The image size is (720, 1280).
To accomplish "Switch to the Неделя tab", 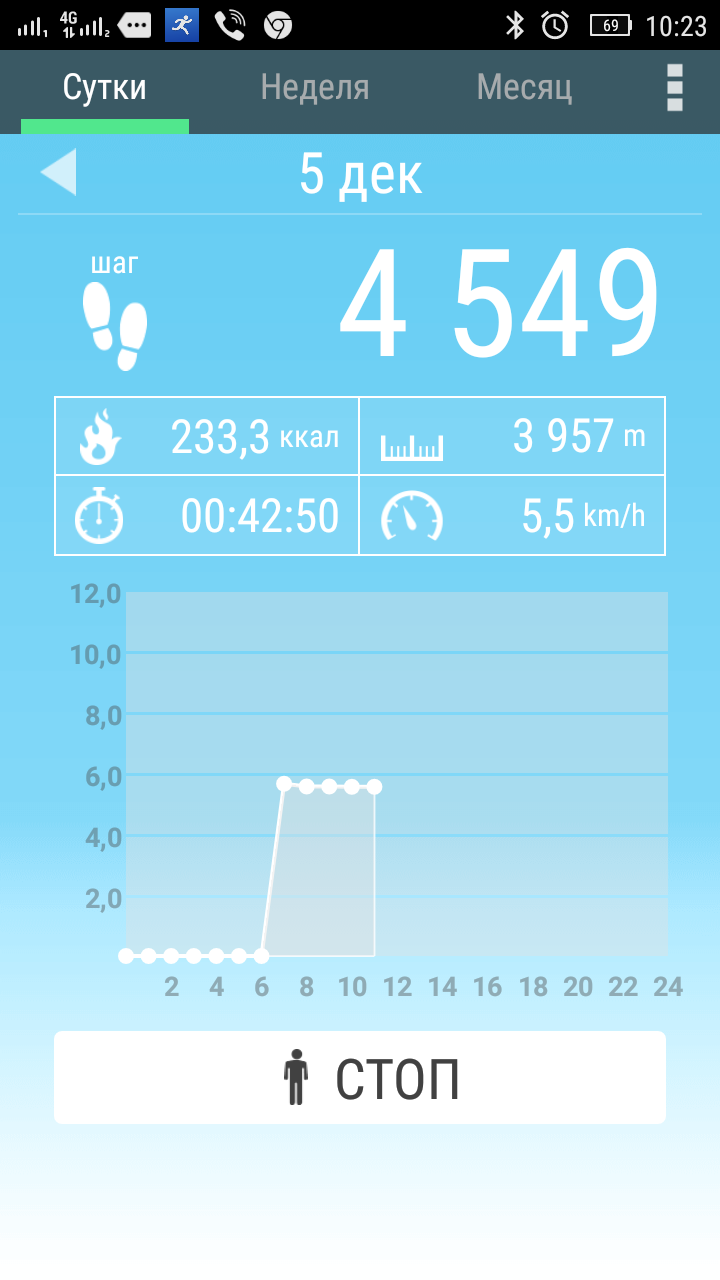I will click(315, 88).
